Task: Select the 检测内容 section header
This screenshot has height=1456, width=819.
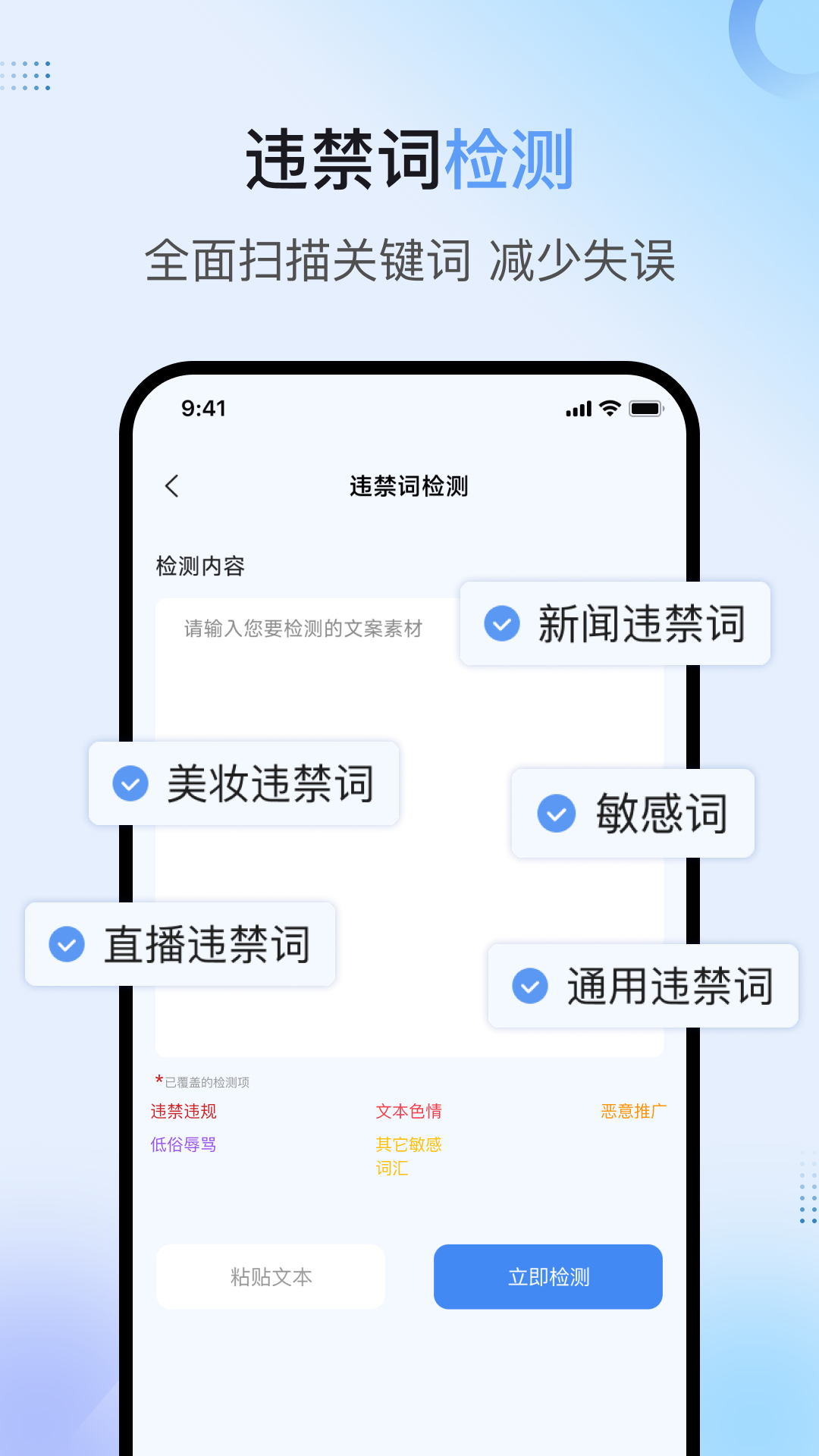Action: click(x=200, y=565)
